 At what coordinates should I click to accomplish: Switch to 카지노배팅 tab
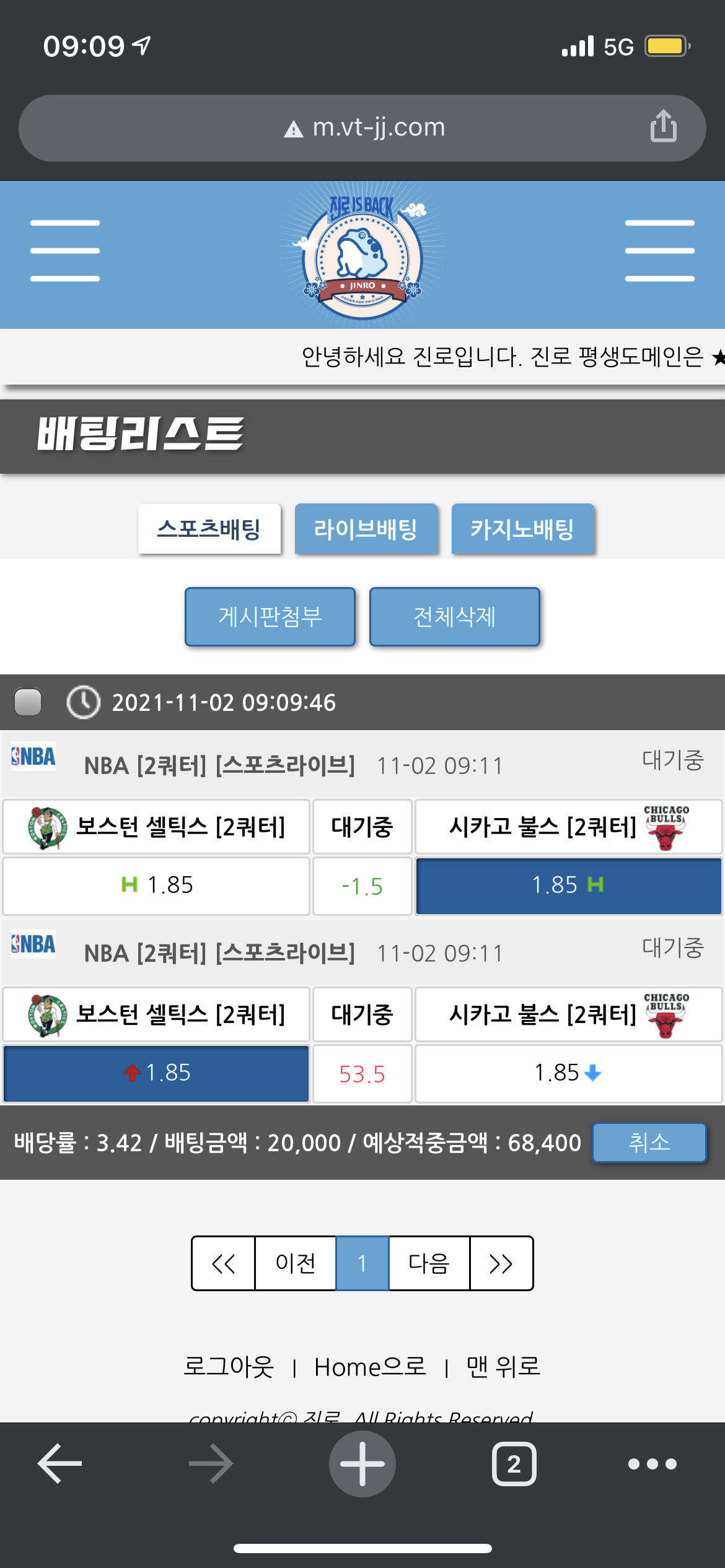coord(522,529)
